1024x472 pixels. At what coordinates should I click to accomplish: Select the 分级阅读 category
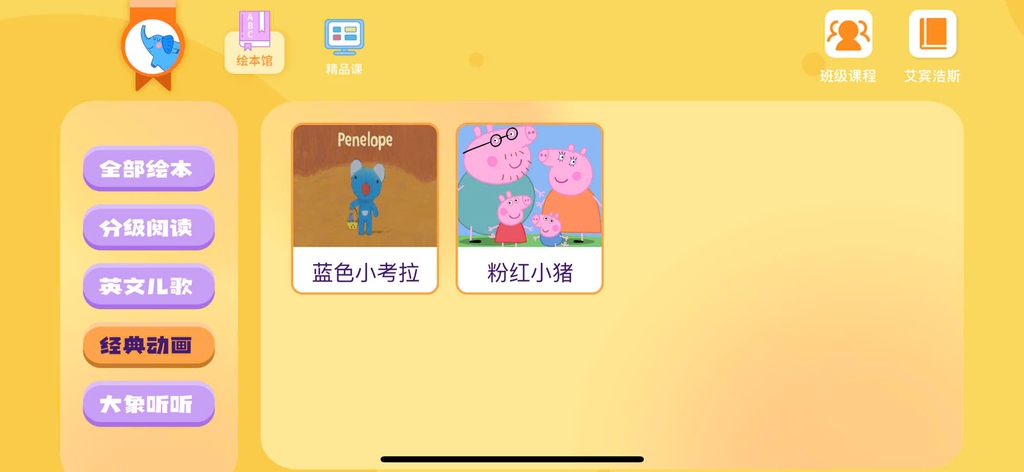pyautogui.click(x=148, y=227)
